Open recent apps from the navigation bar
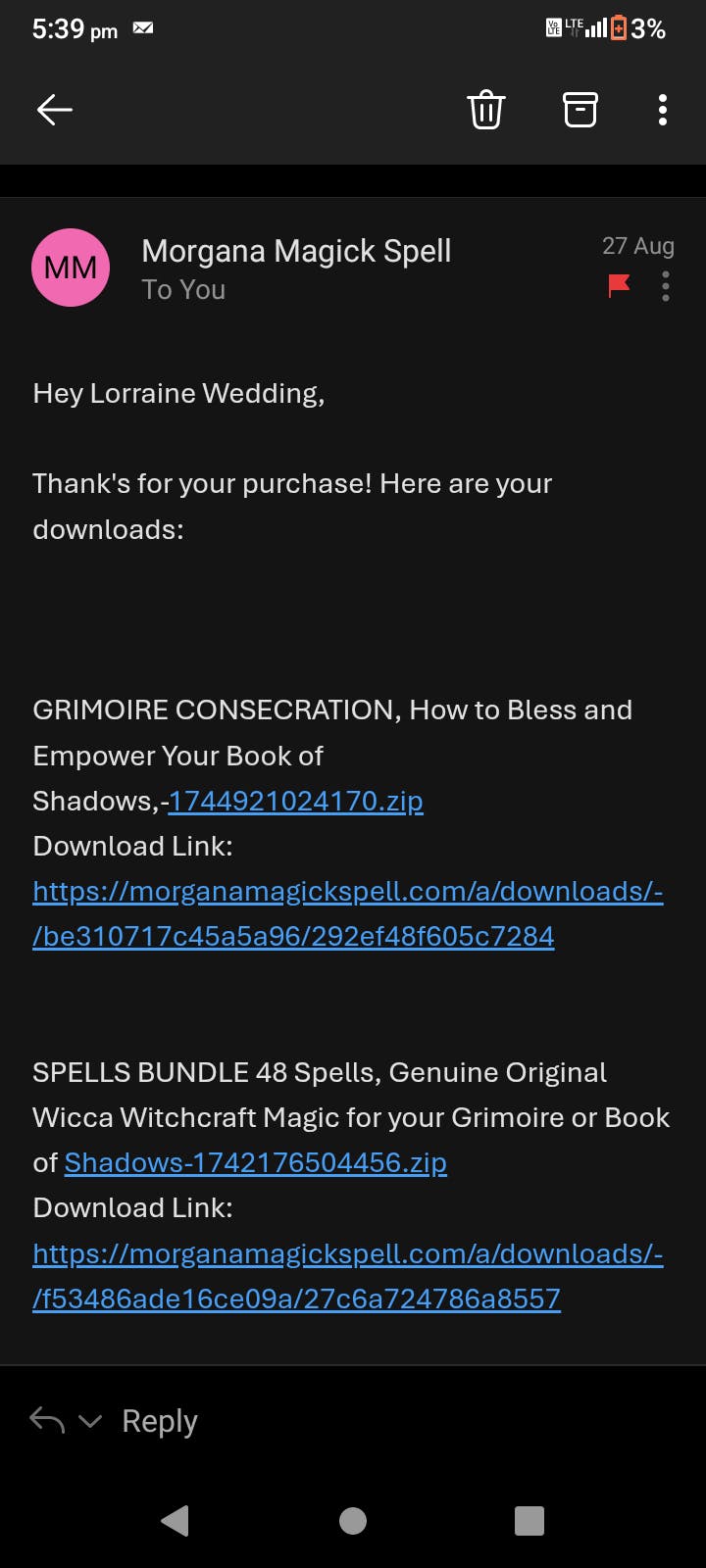Image resolution: width=706 pixels, height=1568 pixels. point(529,1520)
